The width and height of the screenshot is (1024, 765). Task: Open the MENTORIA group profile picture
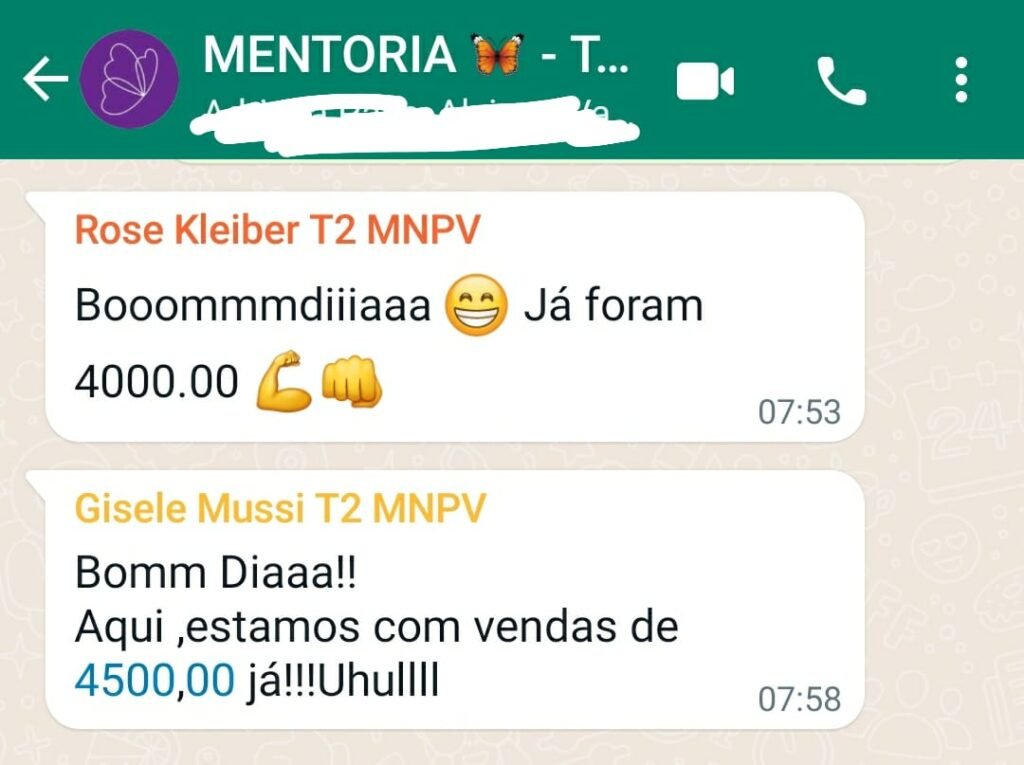tap(129, 80)
